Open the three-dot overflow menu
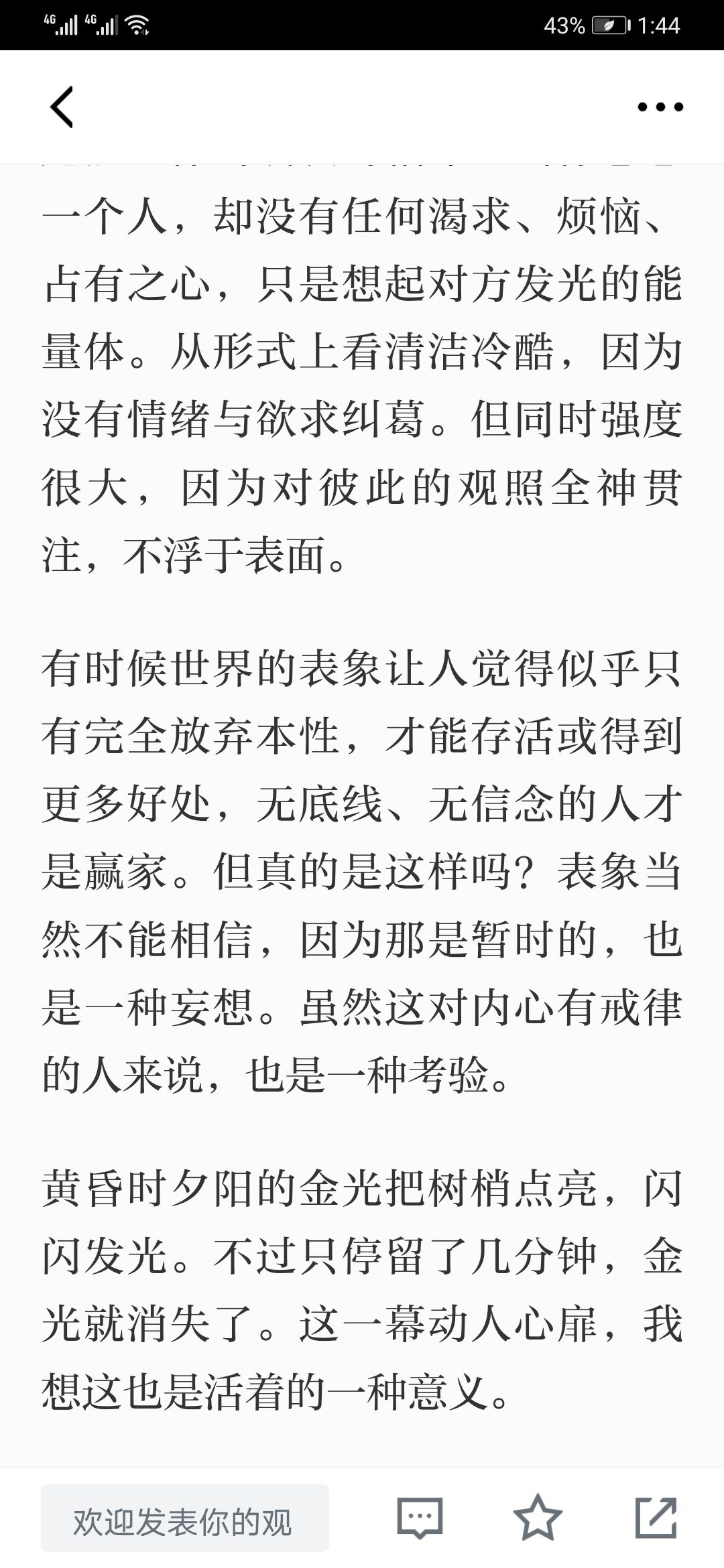 point(660,107)
